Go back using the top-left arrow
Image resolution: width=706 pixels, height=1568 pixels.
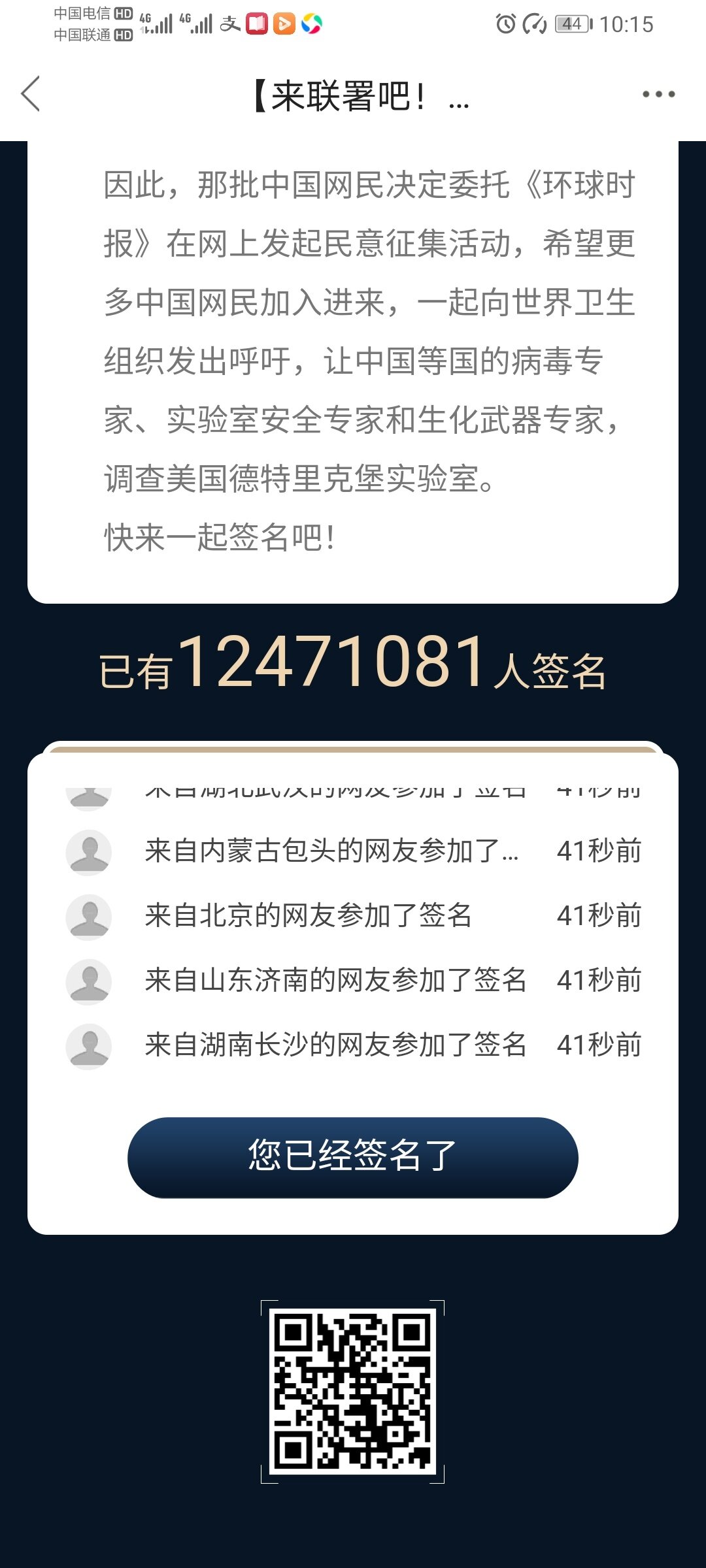(31, 94)
